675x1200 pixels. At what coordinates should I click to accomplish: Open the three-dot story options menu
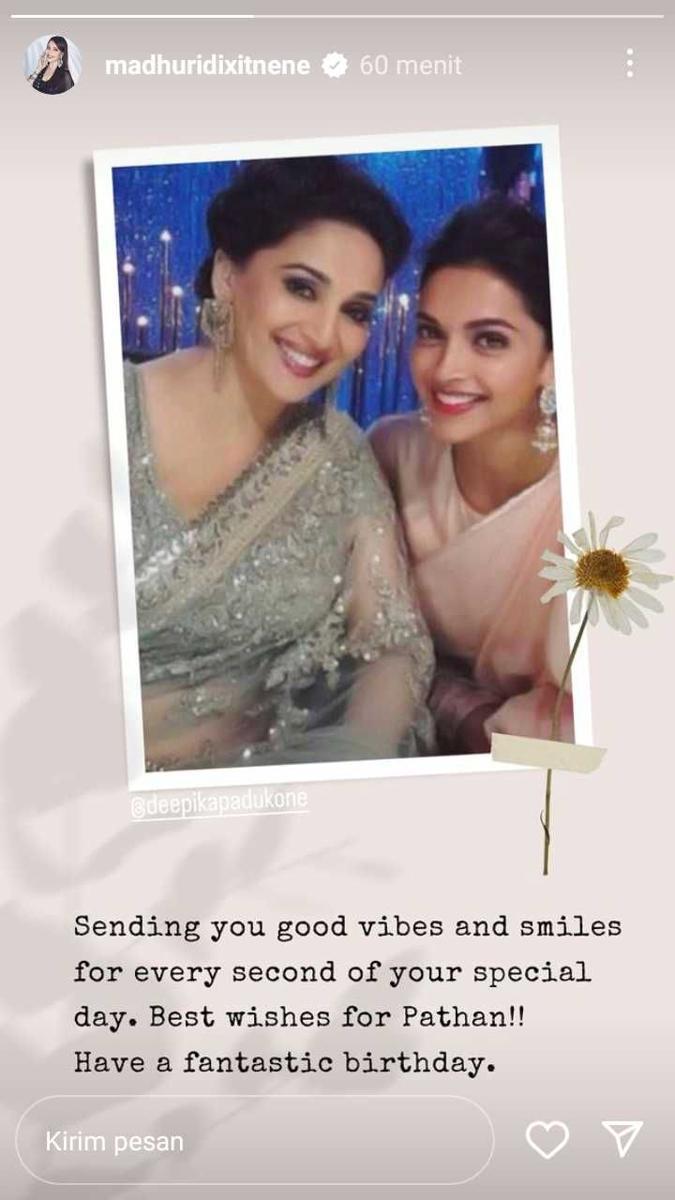point(629,64)
